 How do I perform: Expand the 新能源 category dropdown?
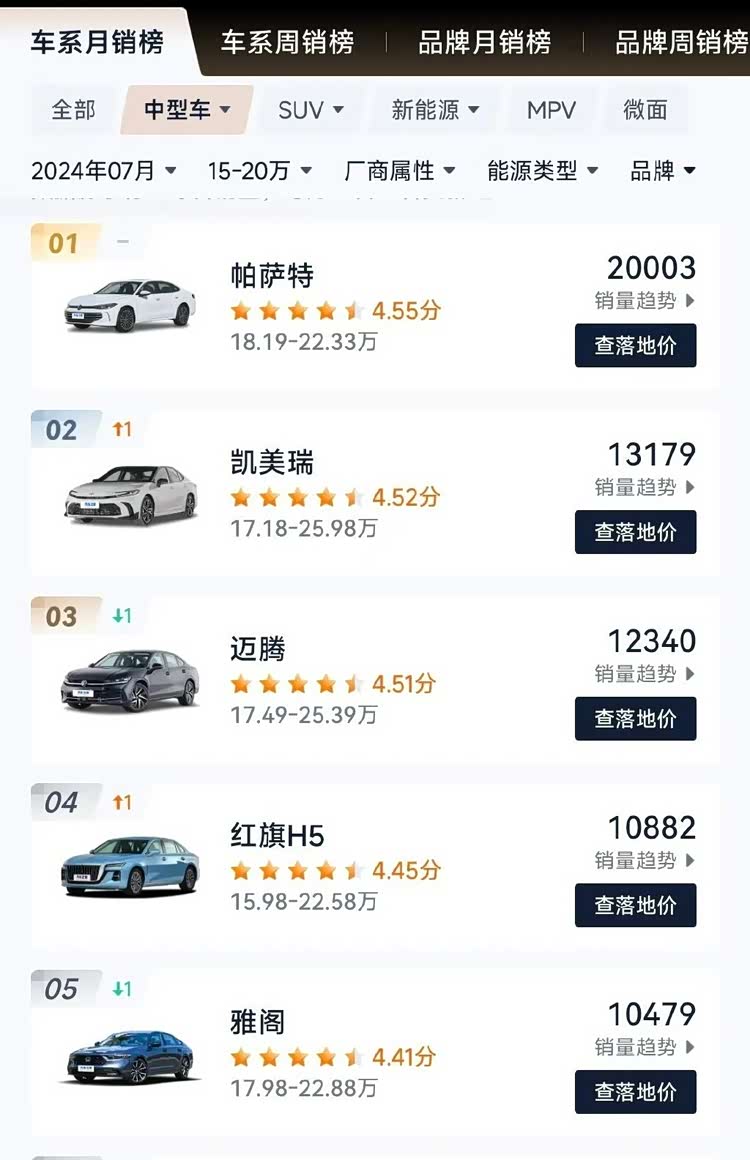pyautogui.click(x=435, y=110)
